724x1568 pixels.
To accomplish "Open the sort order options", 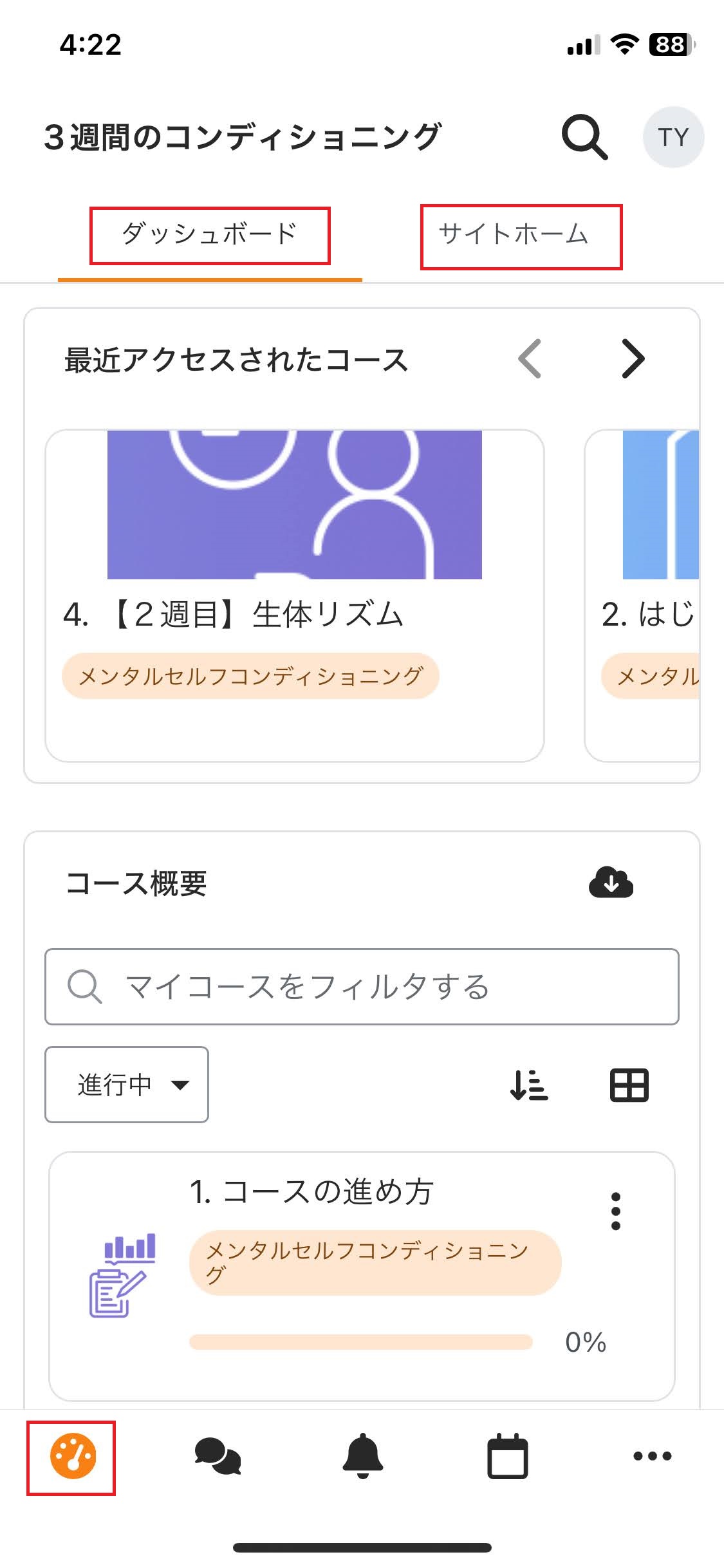I will tap(529, 1085).
